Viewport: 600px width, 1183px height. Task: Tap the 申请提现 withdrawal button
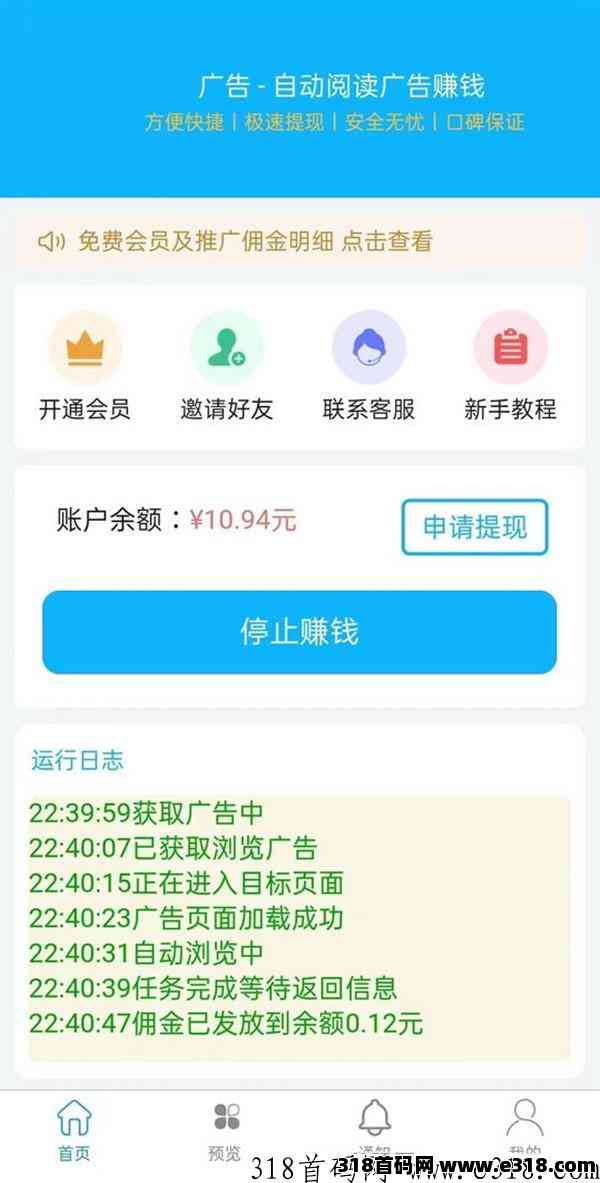(475, 527)
